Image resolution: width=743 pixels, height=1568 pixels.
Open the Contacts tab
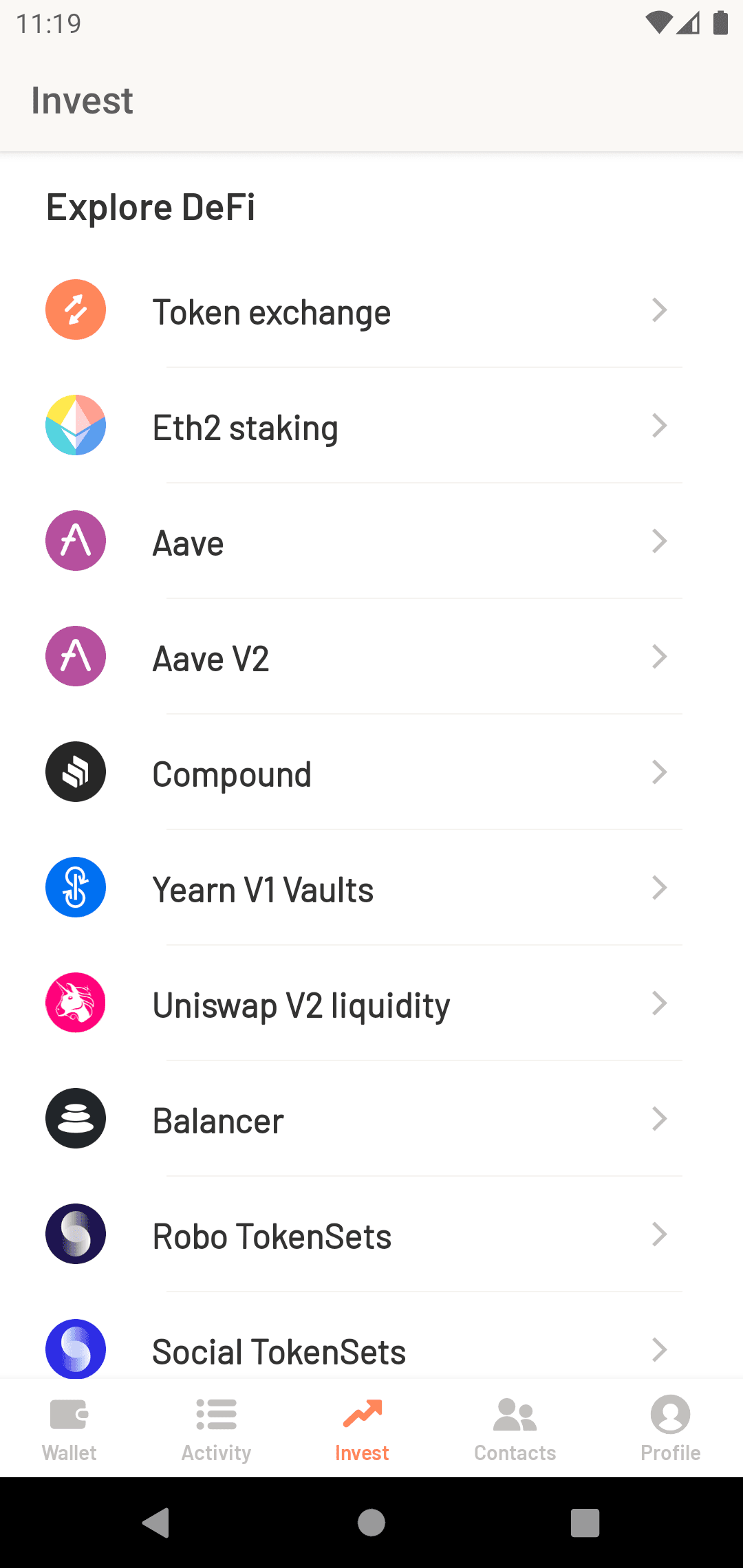click(x=515, y=1428)
